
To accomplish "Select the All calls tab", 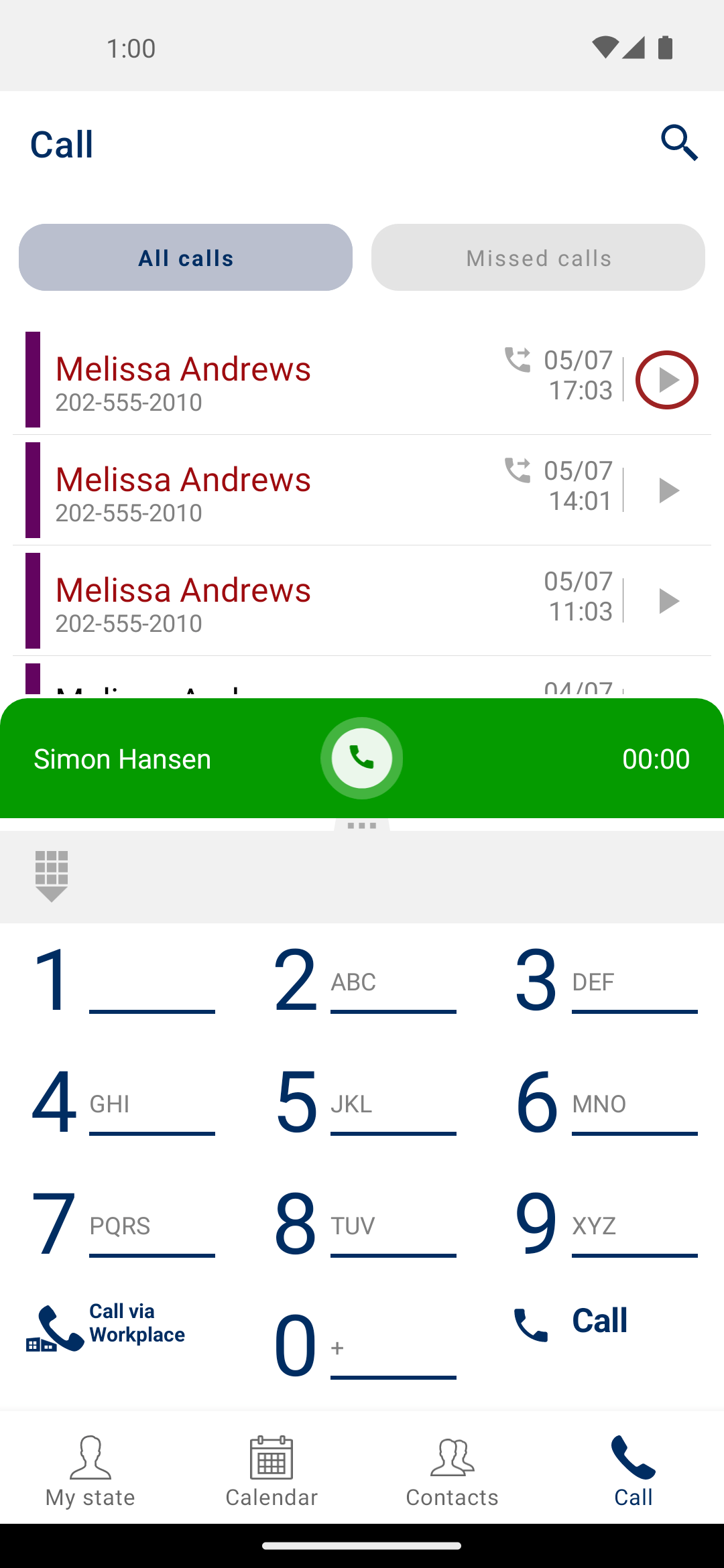I will click(x=186, y=257).
